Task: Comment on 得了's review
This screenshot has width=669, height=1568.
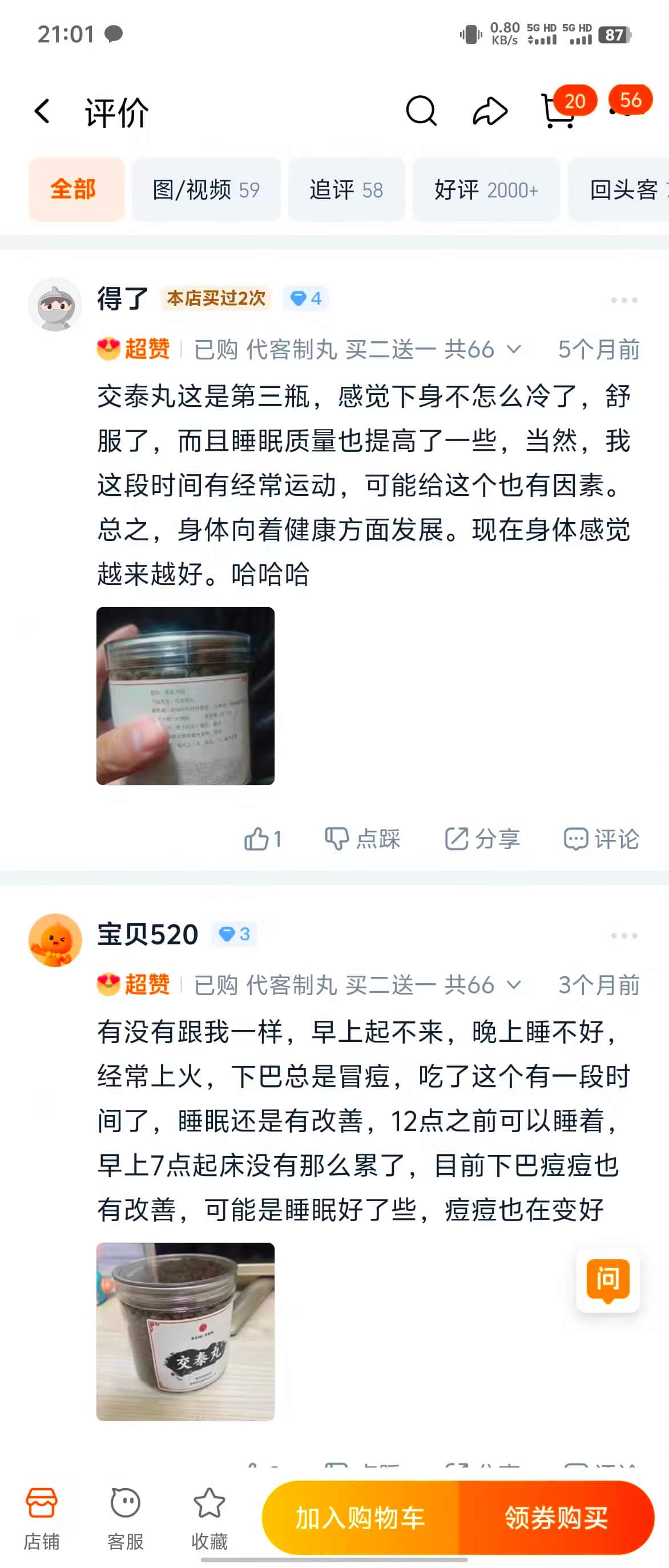Action: (x=601, y=839)
